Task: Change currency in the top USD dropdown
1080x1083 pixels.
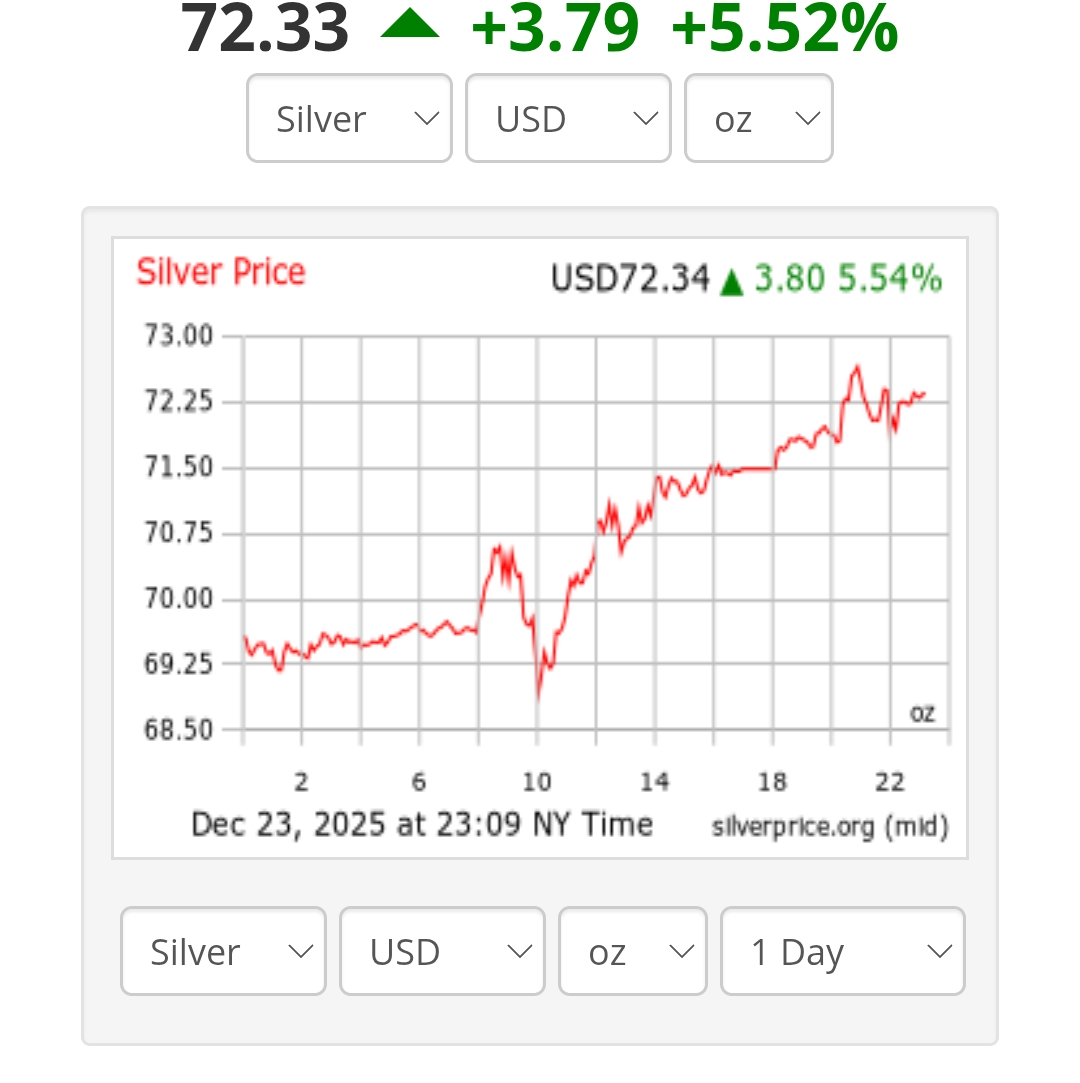Action: pyautogui.click(x=568, y=118)
